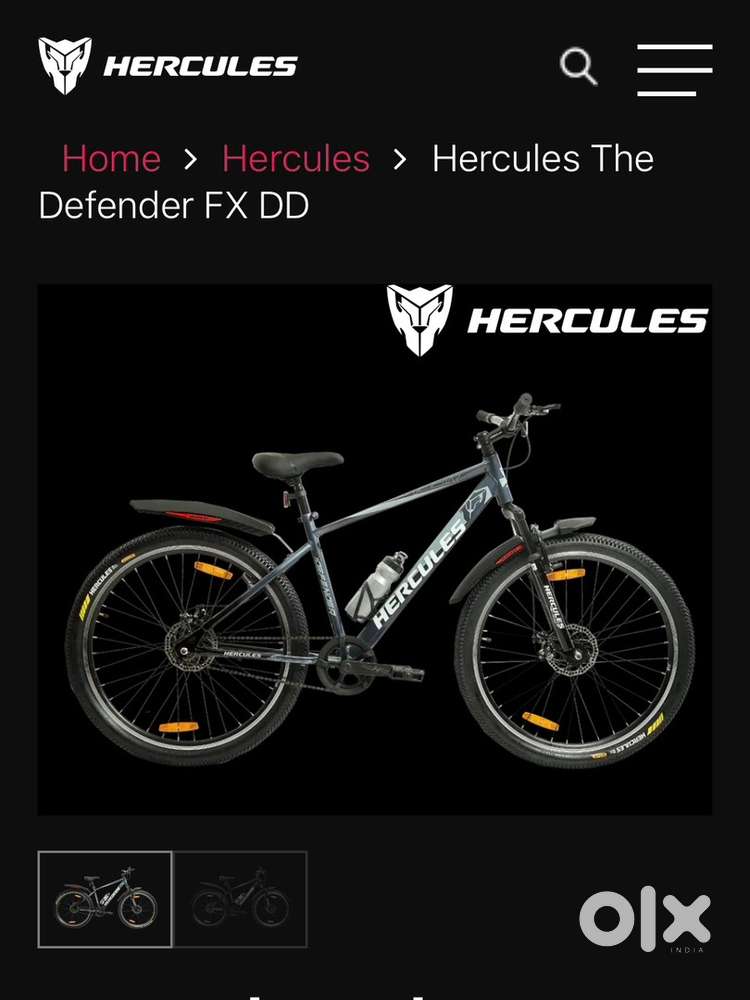Select the second darker bike thumbnail
The height and width of the screenshot is (1000, 750).
pyautogui.click(x=240, y=899)
